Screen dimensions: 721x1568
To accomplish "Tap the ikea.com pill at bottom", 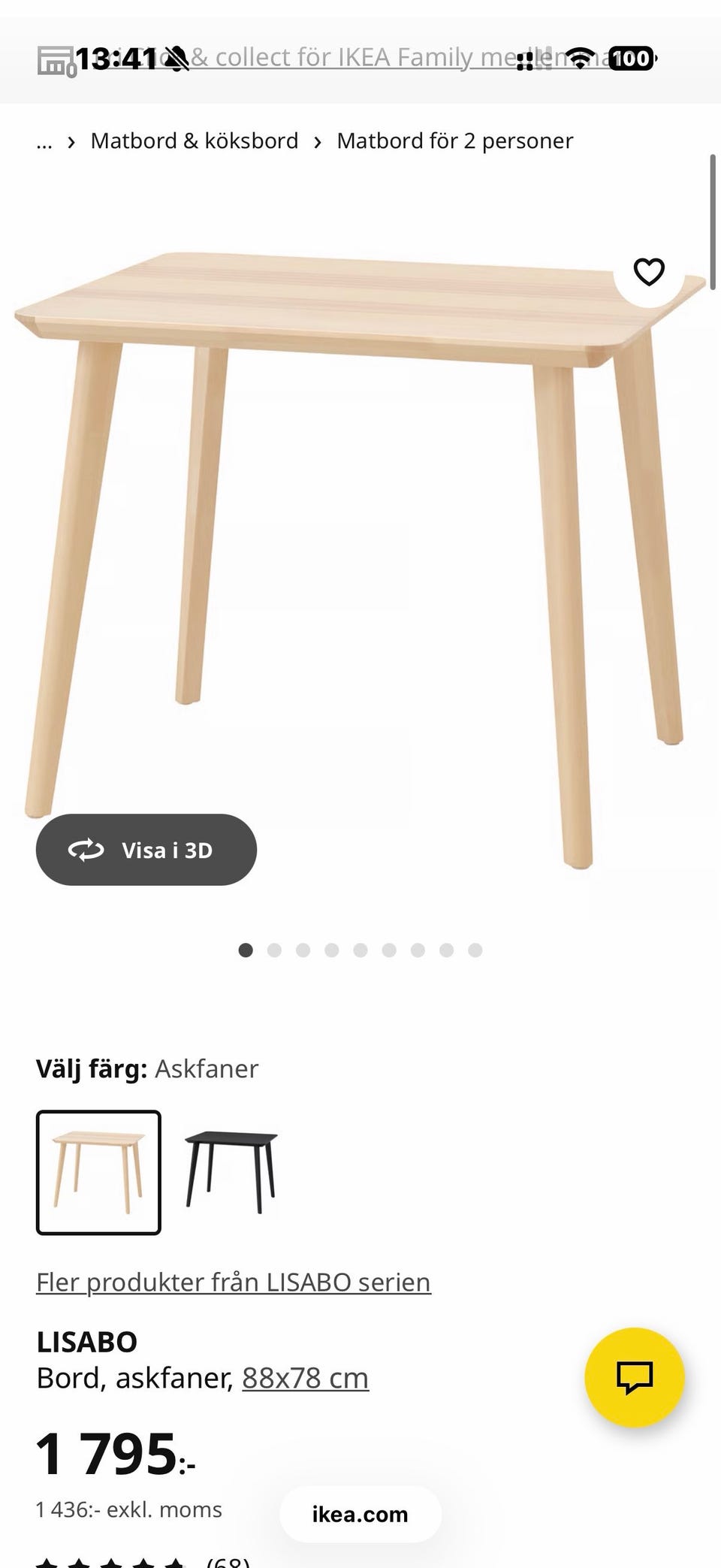I will [360, 1515].
